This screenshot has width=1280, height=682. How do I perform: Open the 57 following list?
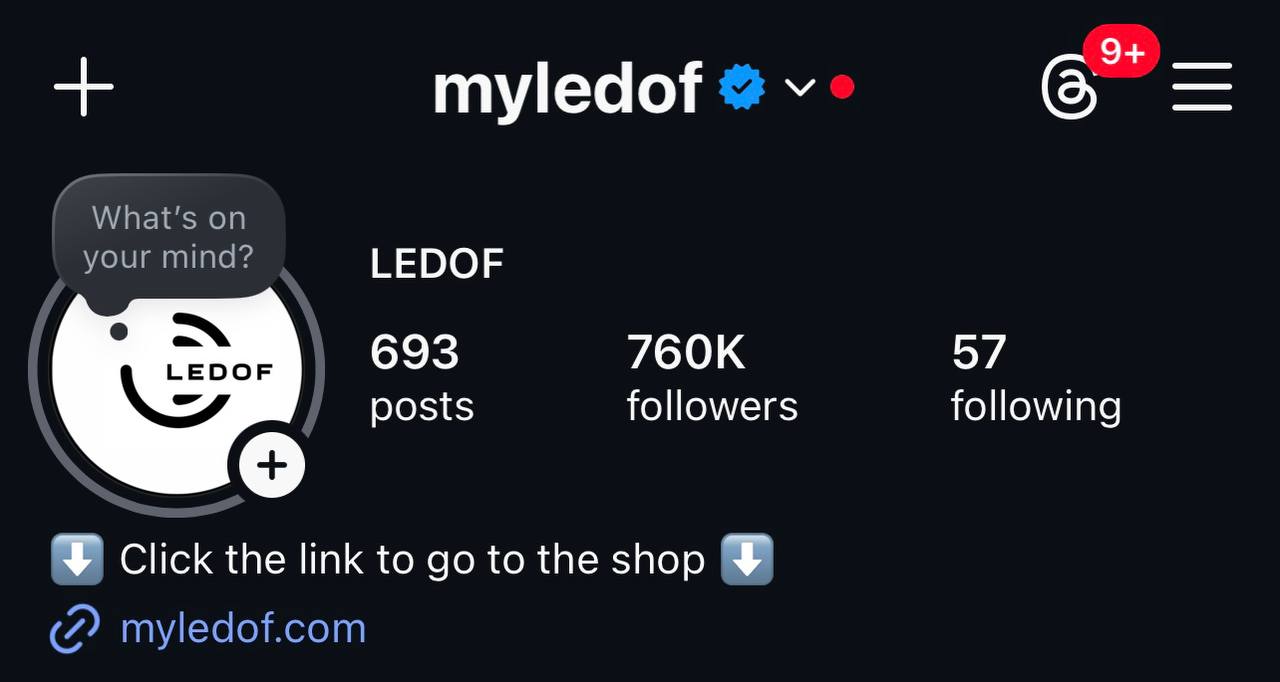tap(1035, 378)
